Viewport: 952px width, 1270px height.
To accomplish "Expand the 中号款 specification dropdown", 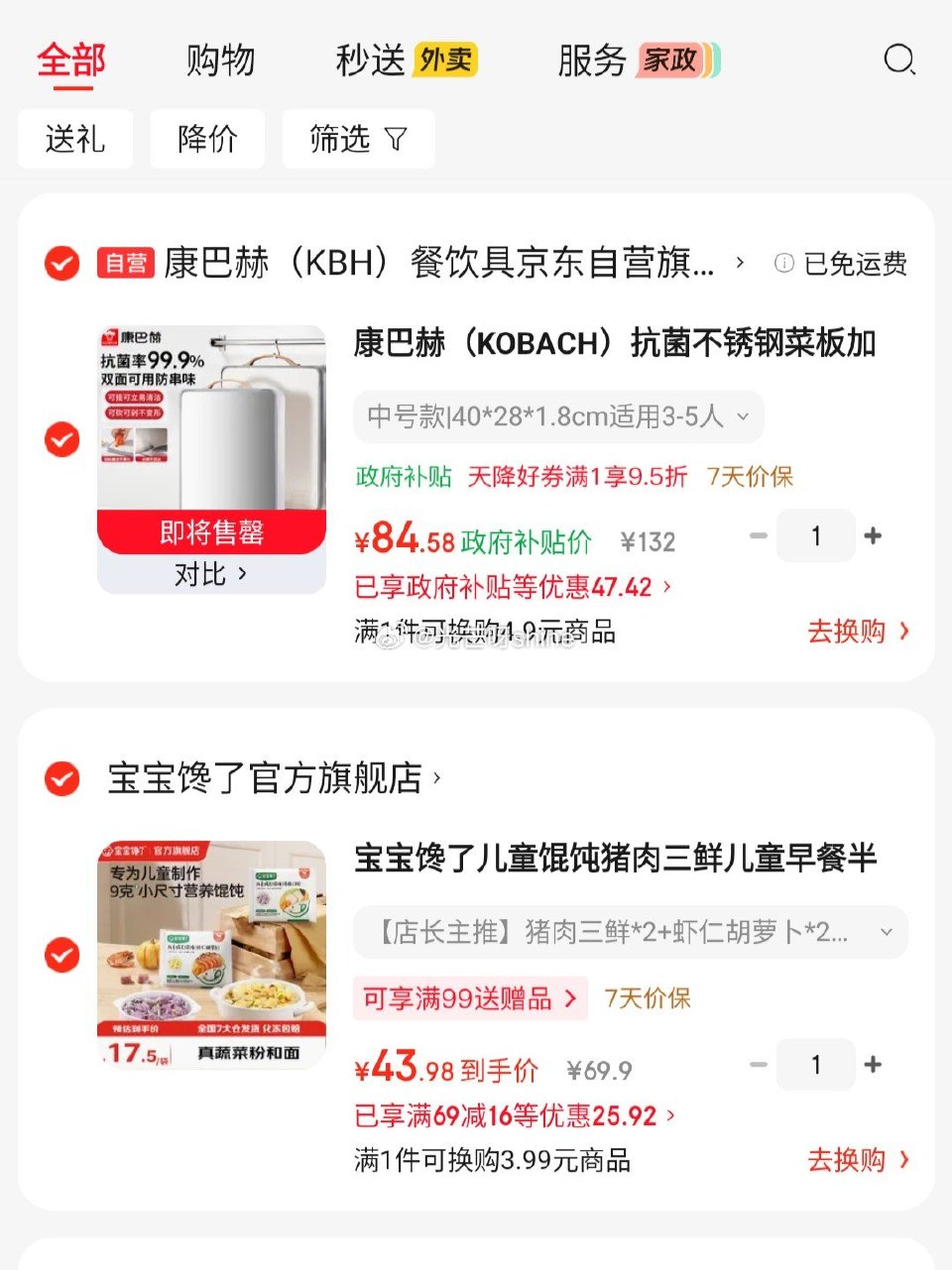I will (x=744, y=417).
